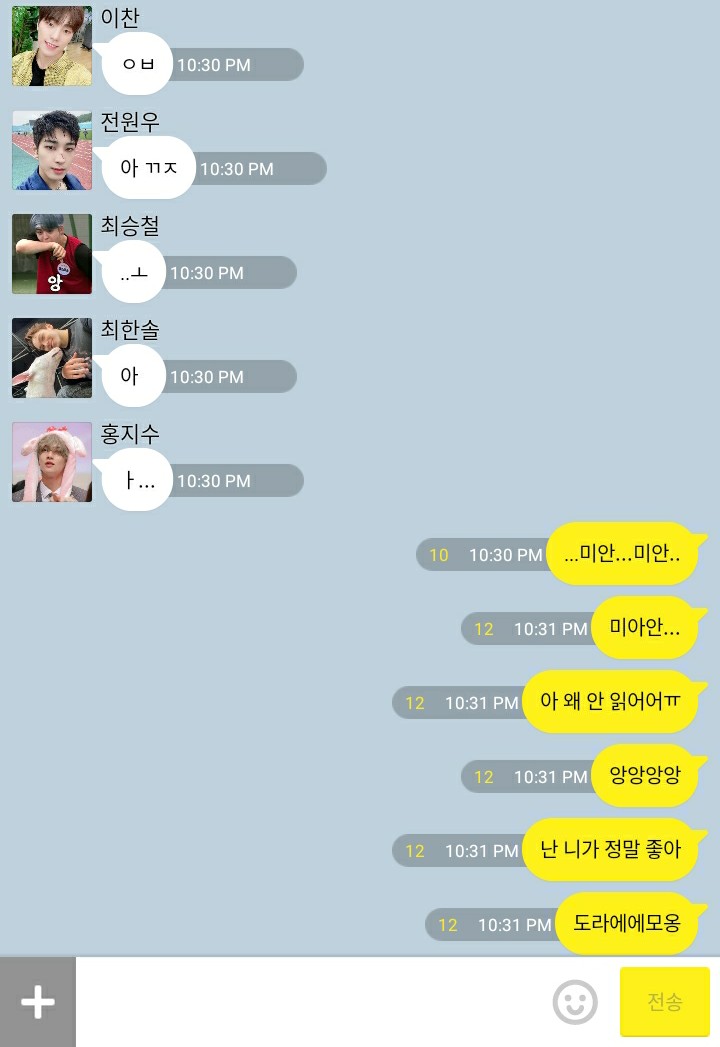View 최승철's profile photo
Screen dimensions: 720x1047
52,254
